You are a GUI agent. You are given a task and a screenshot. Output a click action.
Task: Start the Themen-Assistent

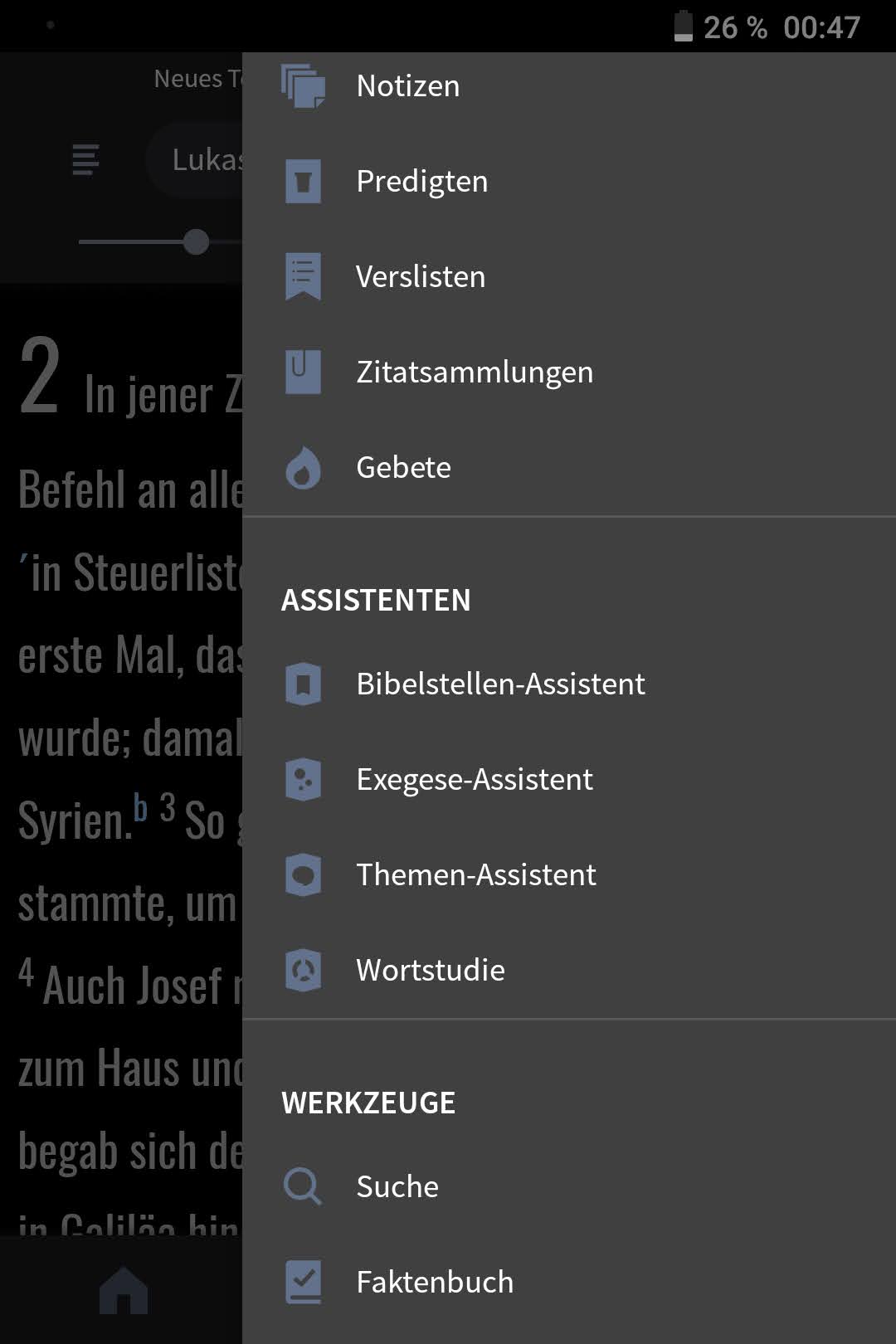pyautogui.click(x=475, y=875)
